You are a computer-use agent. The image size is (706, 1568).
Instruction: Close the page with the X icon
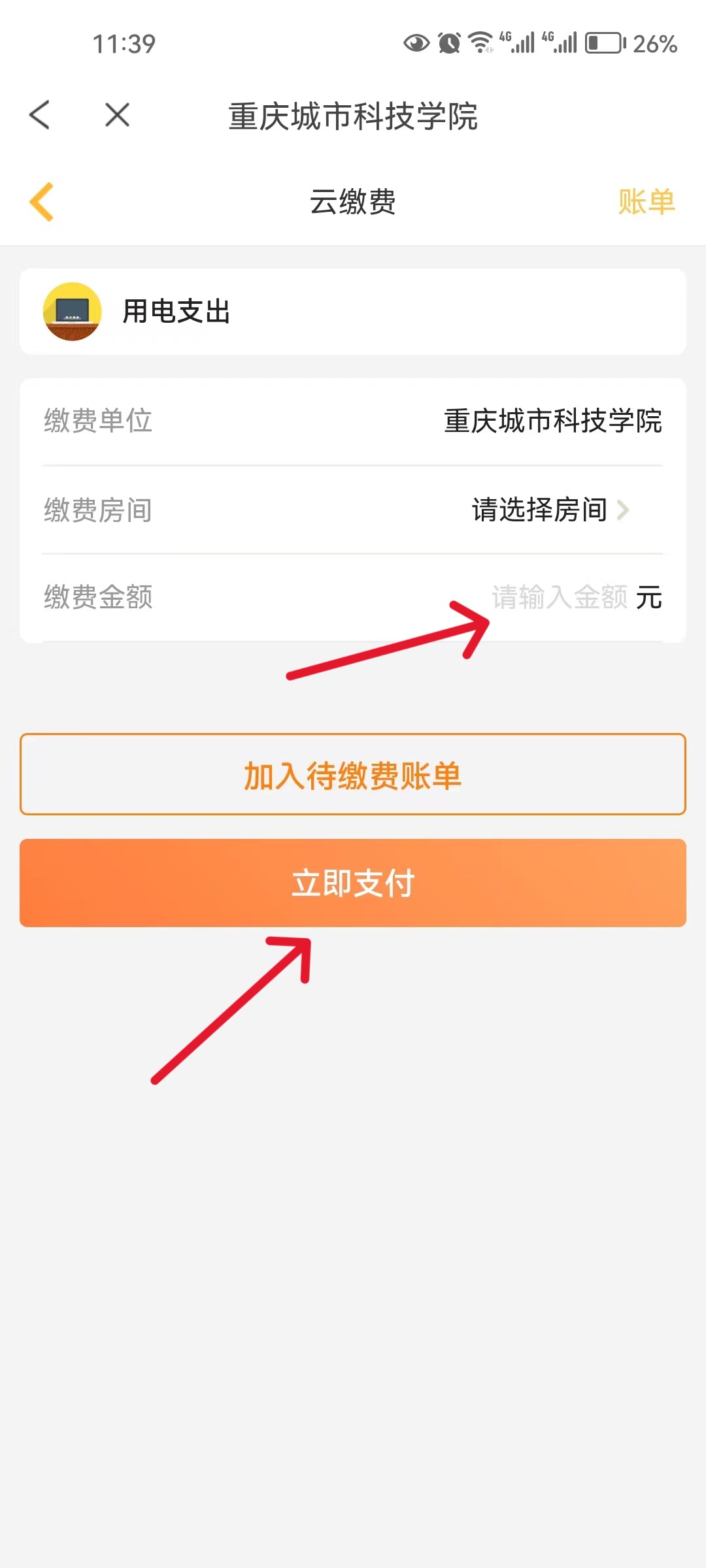pos(117,115)
